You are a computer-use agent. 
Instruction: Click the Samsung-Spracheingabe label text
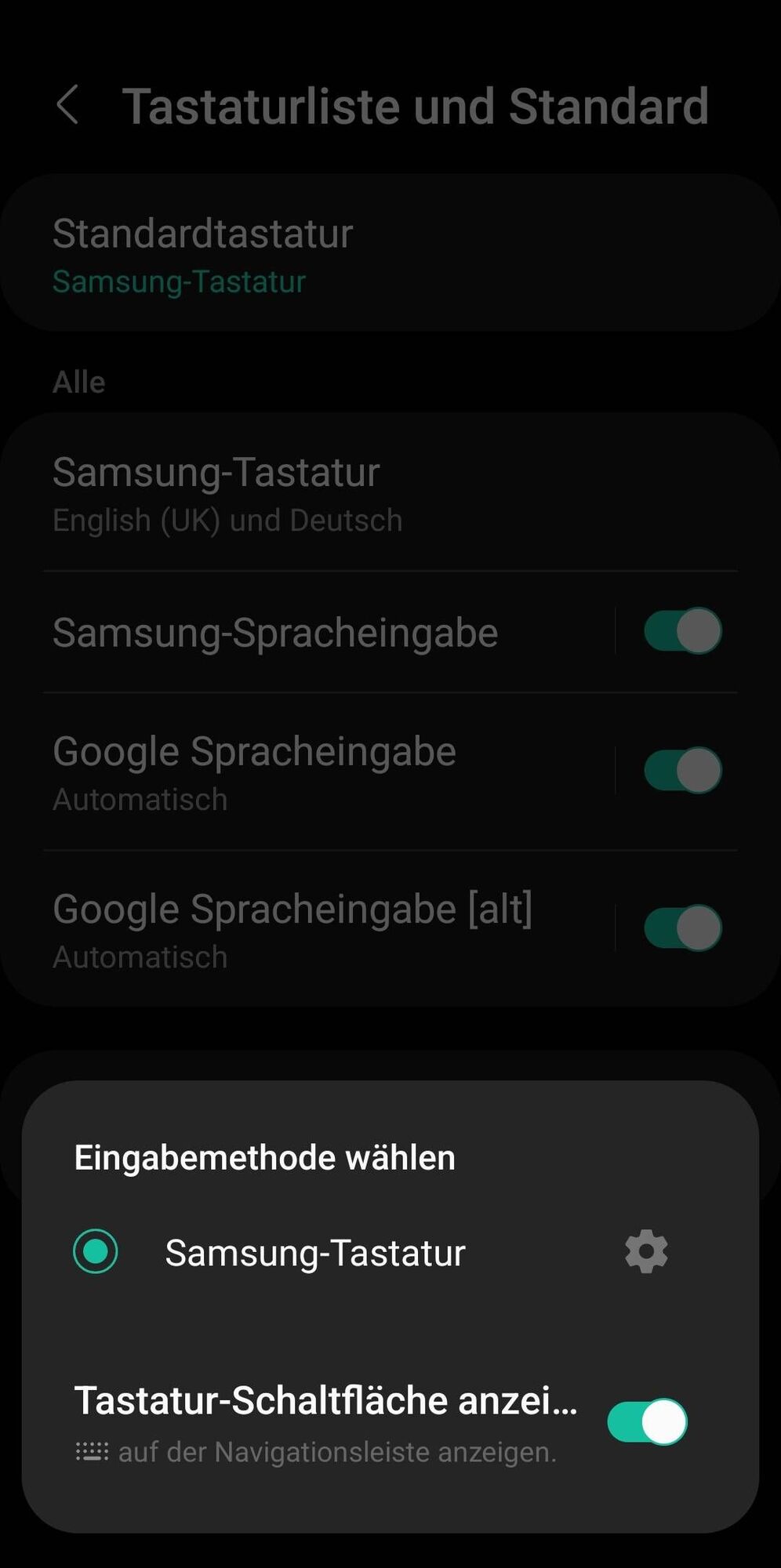point(274,631)
